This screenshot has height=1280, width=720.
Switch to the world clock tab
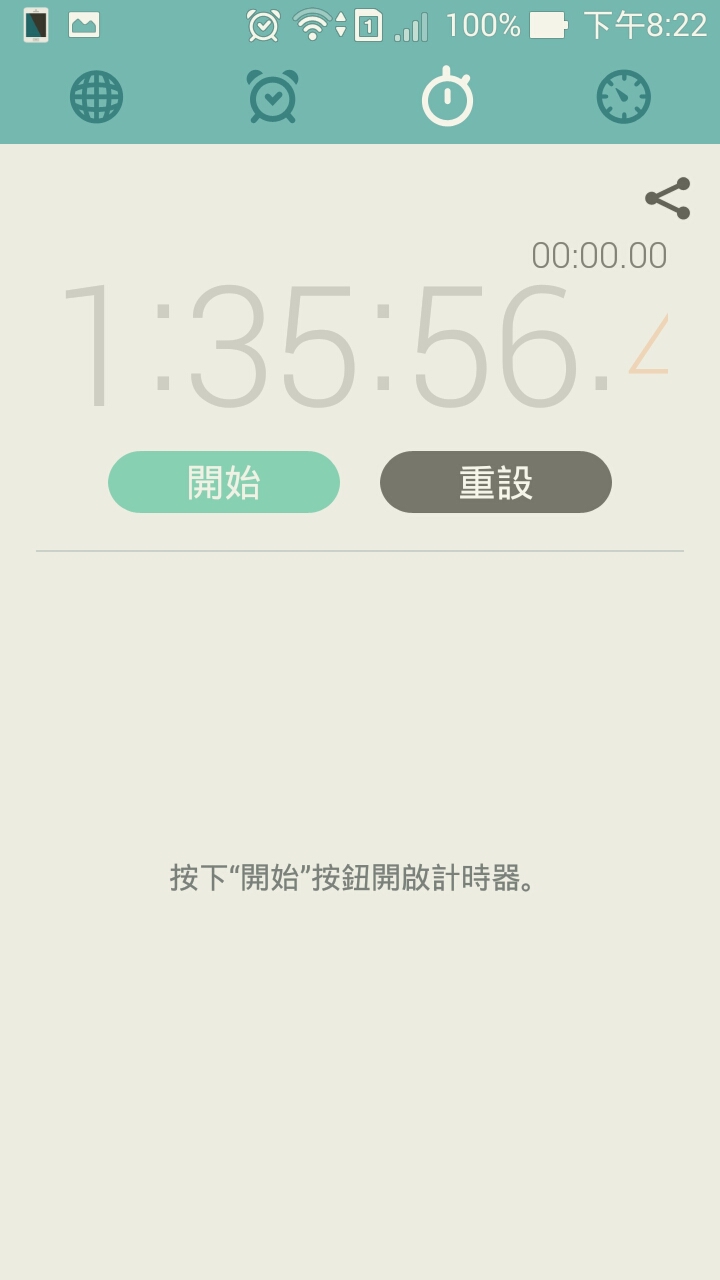96,97
